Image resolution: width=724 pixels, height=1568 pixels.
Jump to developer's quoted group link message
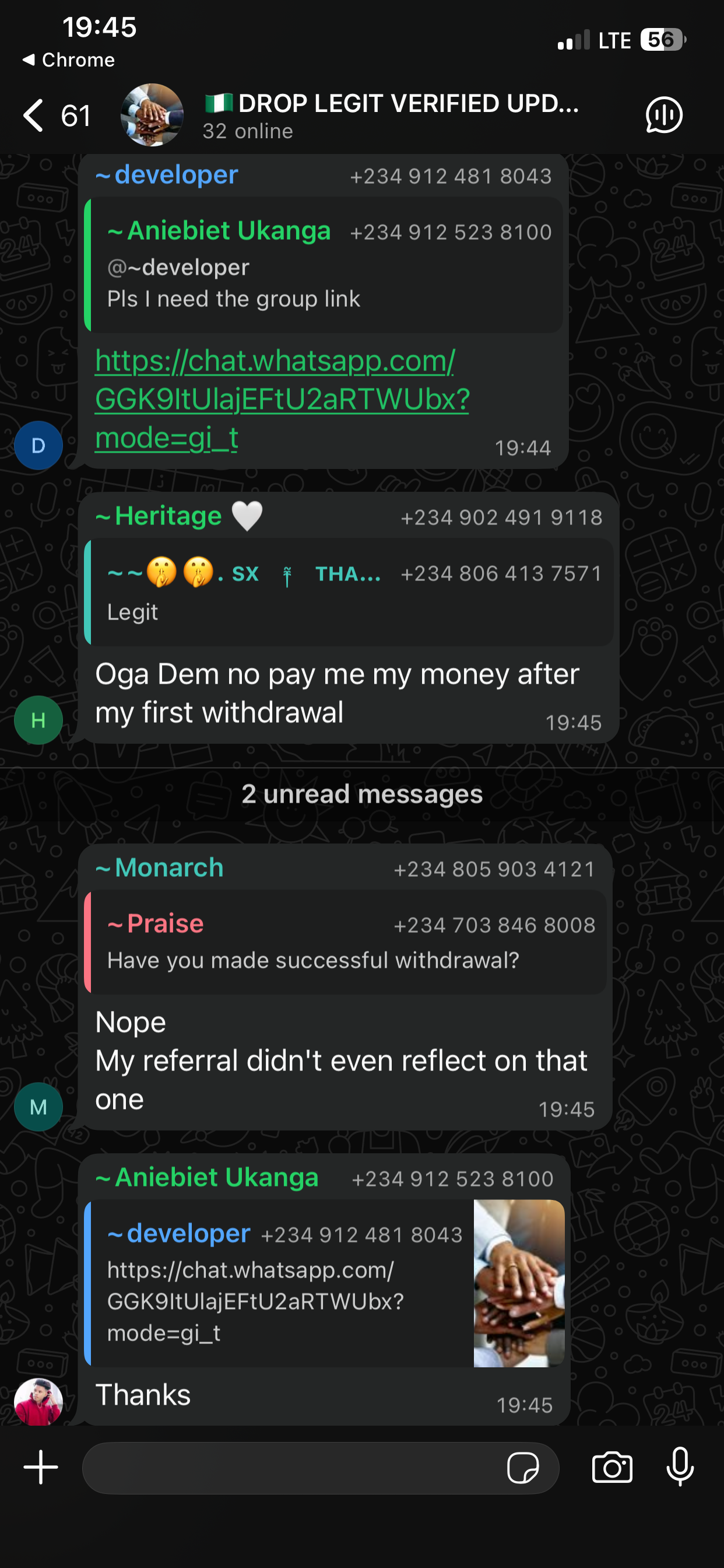click(280, 1283)
